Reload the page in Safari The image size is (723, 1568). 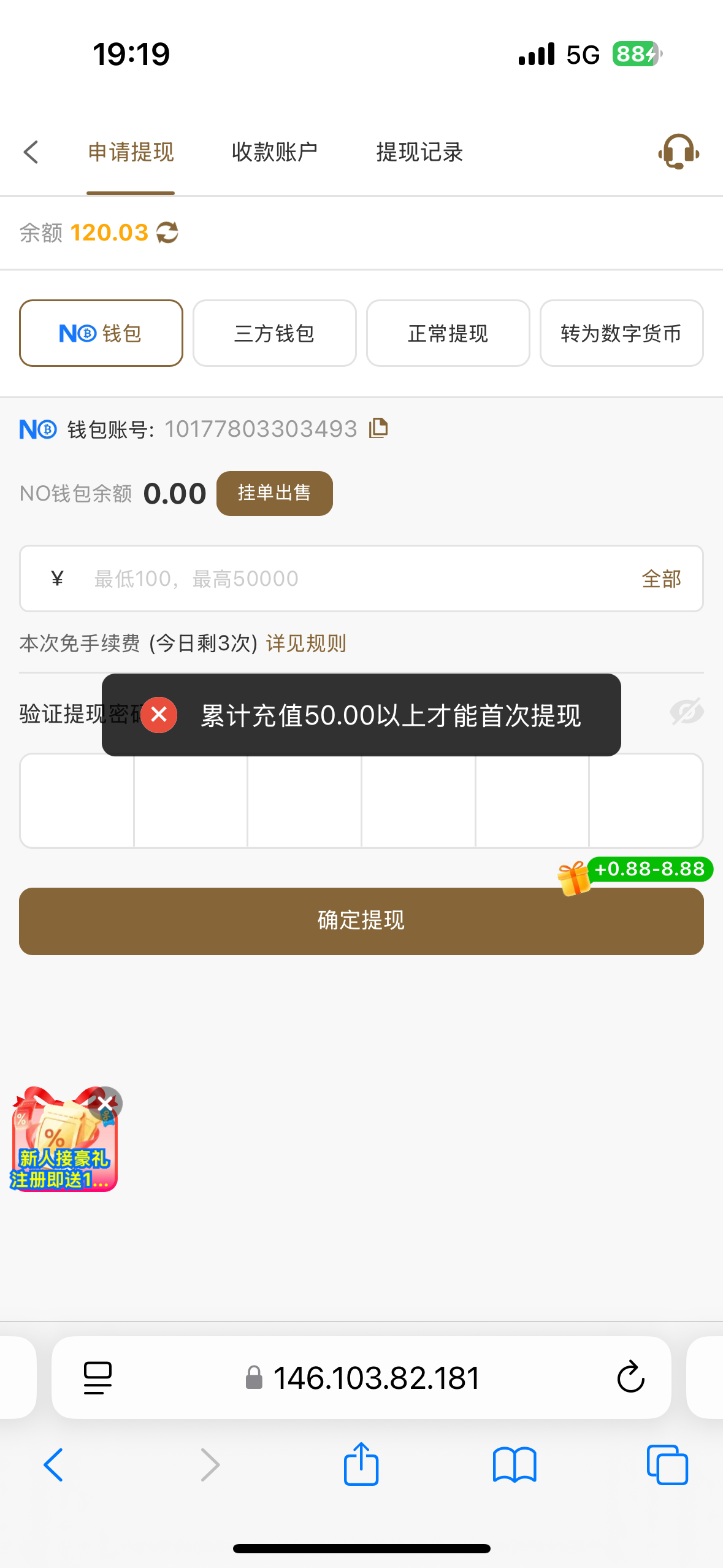click(630, 1377)
